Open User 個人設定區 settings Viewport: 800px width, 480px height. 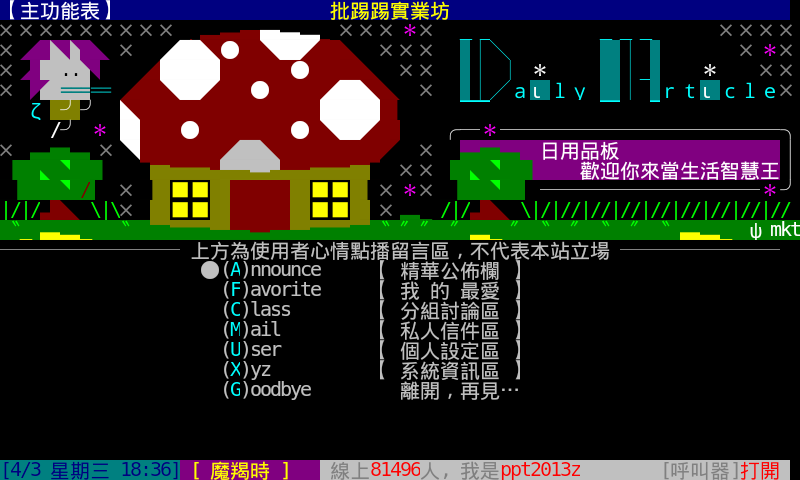tap(251, 350)
